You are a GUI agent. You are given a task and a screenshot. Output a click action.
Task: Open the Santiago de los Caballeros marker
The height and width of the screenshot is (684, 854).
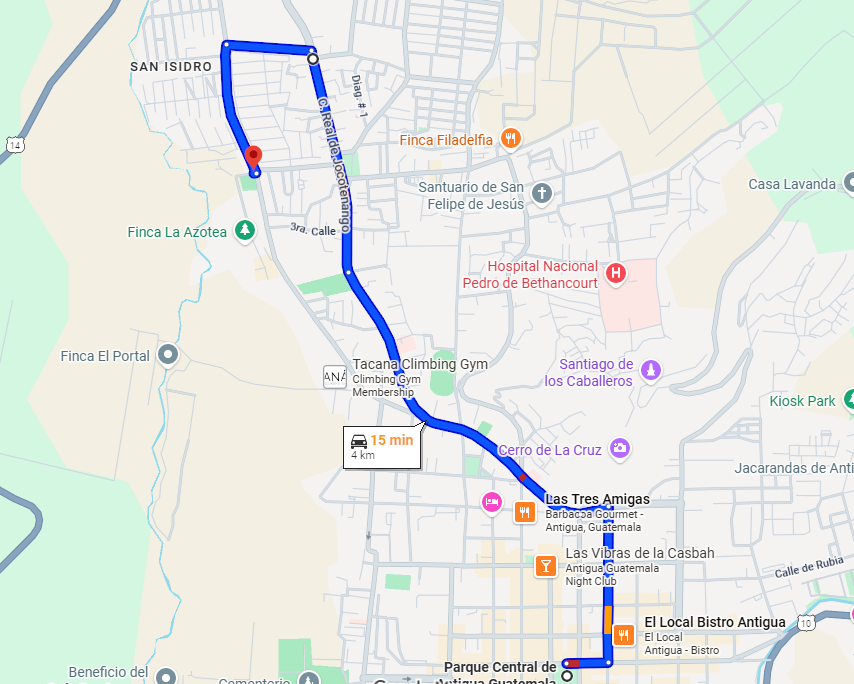pyautogui.click(x=651, y=371)
